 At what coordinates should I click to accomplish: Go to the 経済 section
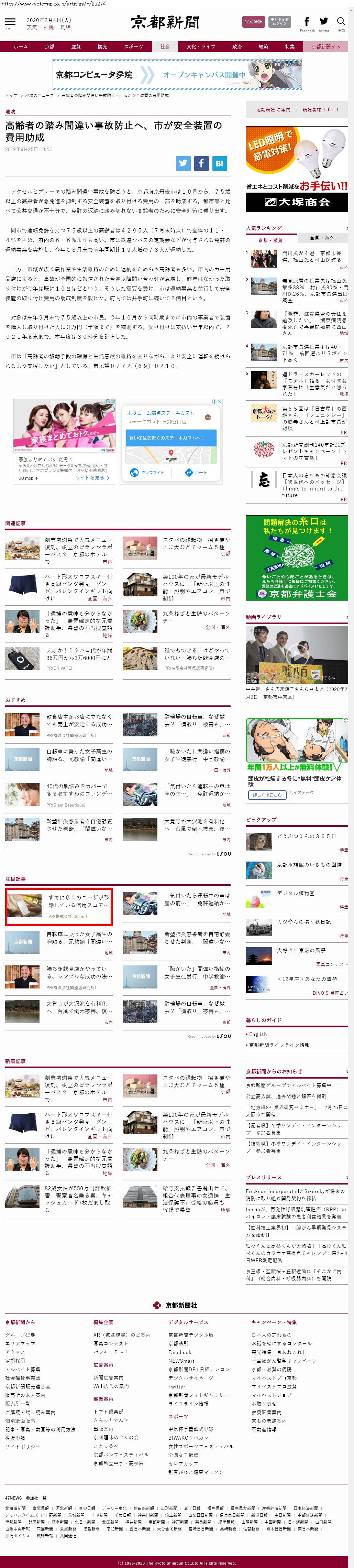click(263, 46)
